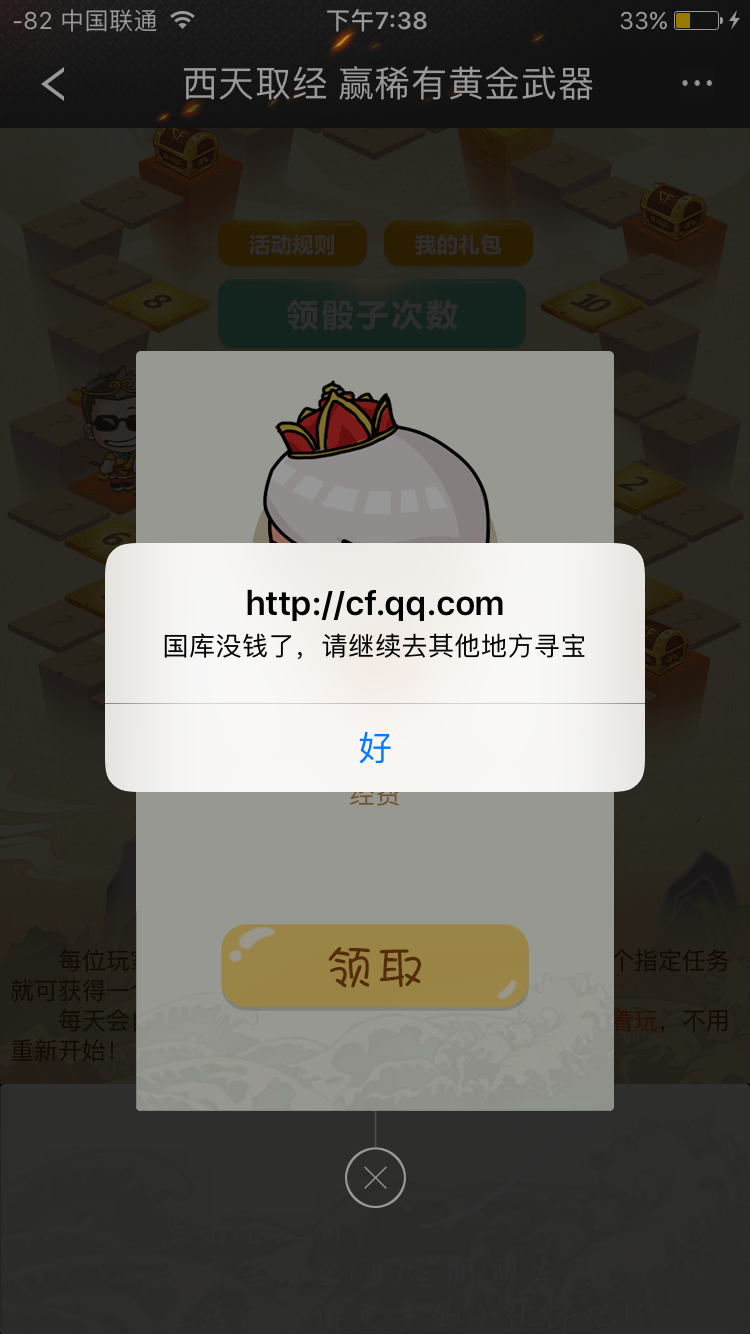
Task: Open the three-dot overflow menu
Action: [697, 84]
